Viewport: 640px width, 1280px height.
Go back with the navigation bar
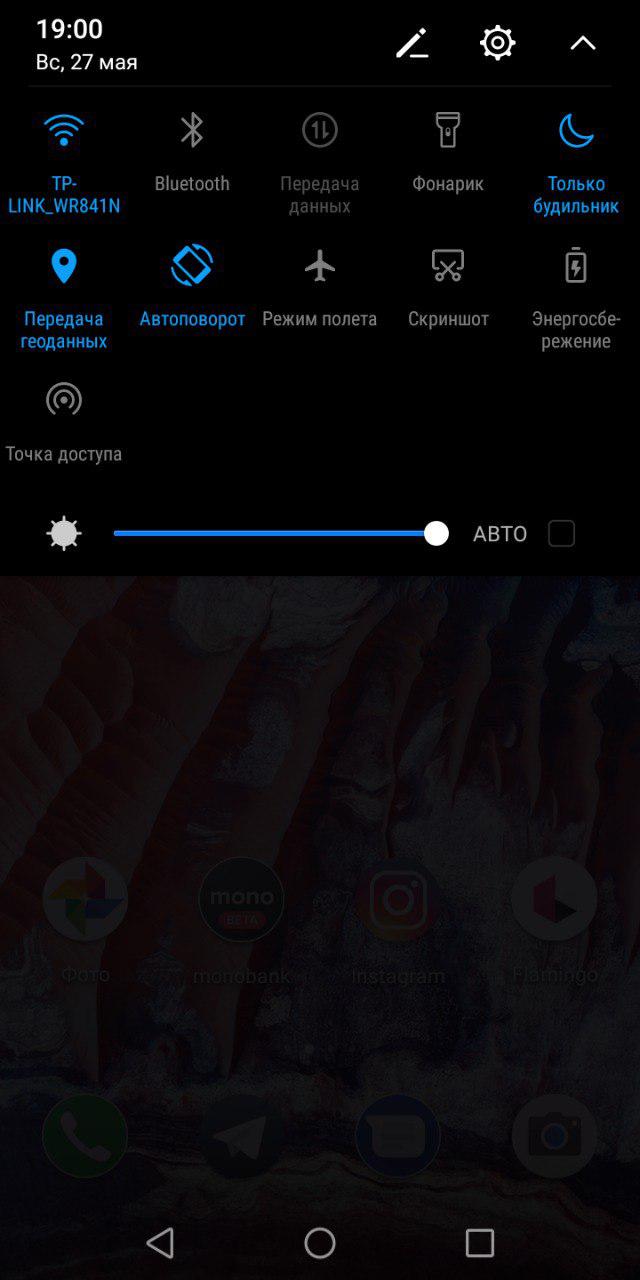click(160, 1243)
